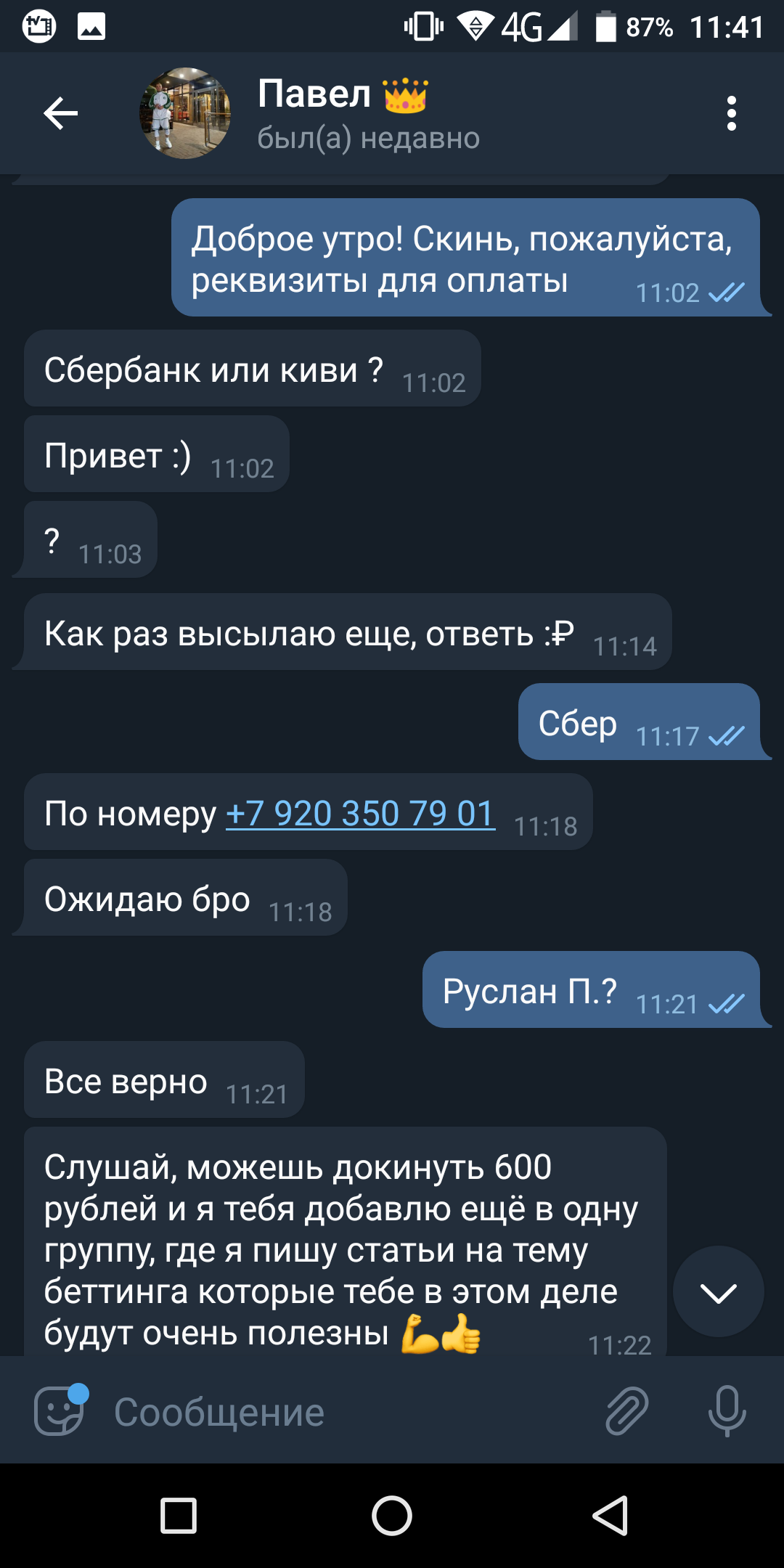Tap the phone number +7 920 350 79 01
The width and height of the screenshot is (784, 1568).
(x=360, y=814)
